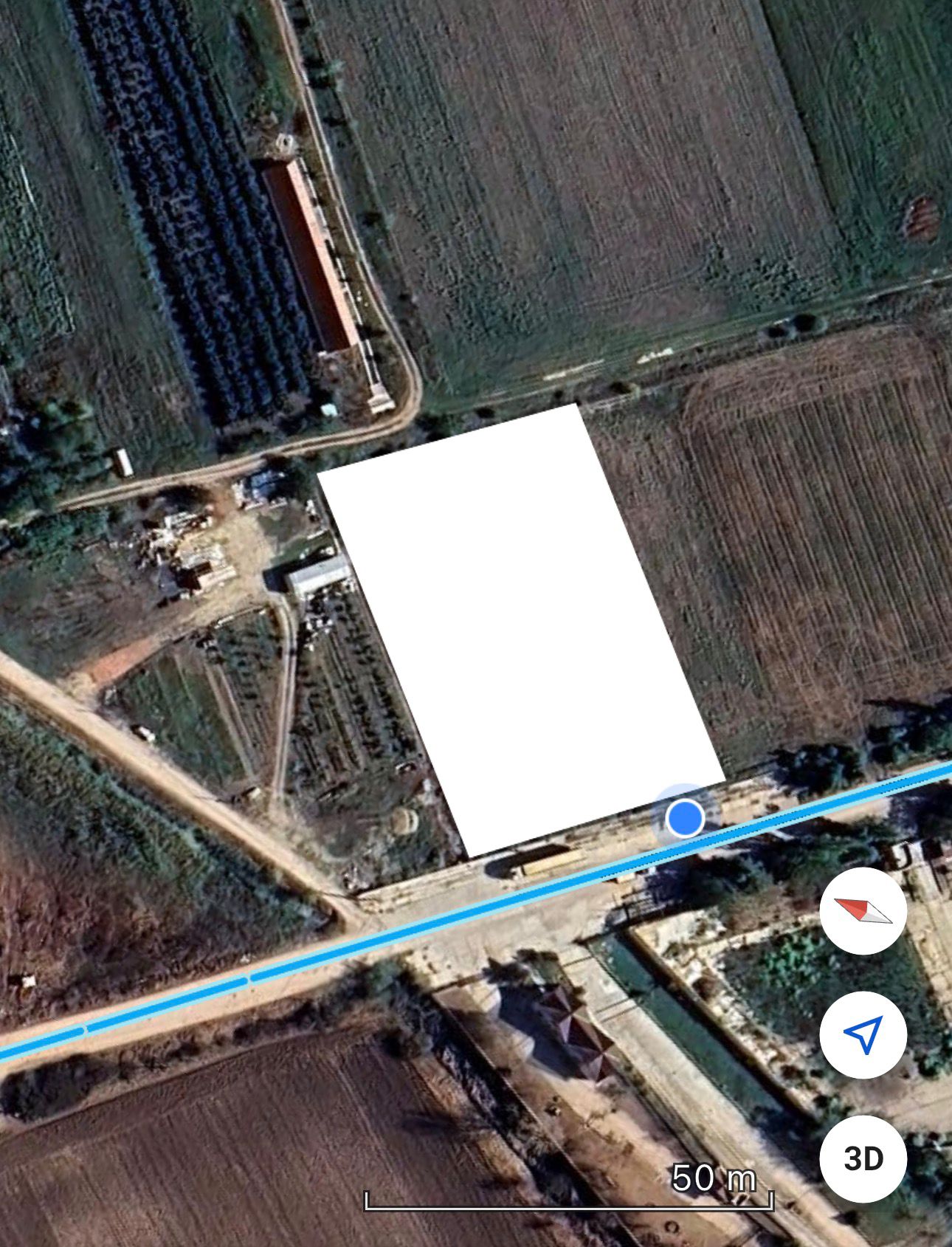The height and width of the screenshot is (1247, 952).
Task: Tap the compass to reset map orientation
Action: [x=863, y=911]
